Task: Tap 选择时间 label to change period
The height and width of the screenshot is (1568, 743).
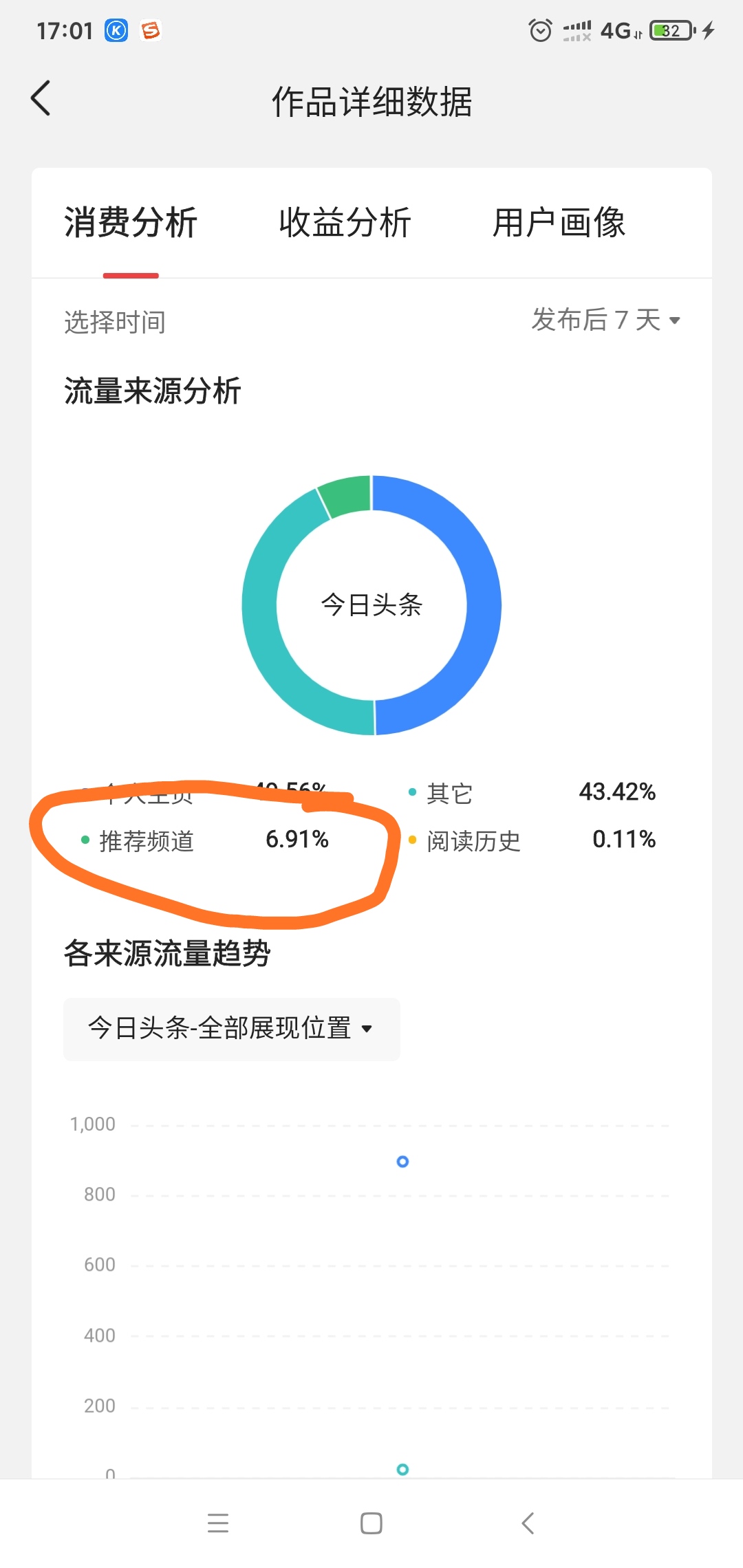Action: click(x=114, y=320)
